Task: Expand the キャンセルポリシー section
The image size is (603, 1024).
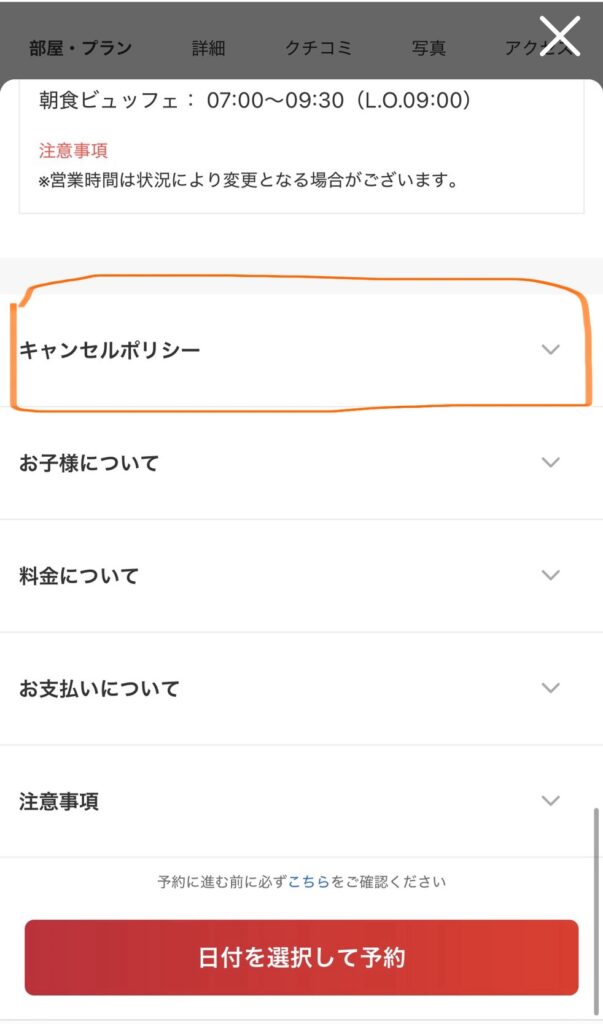Action: coord(300,350)
